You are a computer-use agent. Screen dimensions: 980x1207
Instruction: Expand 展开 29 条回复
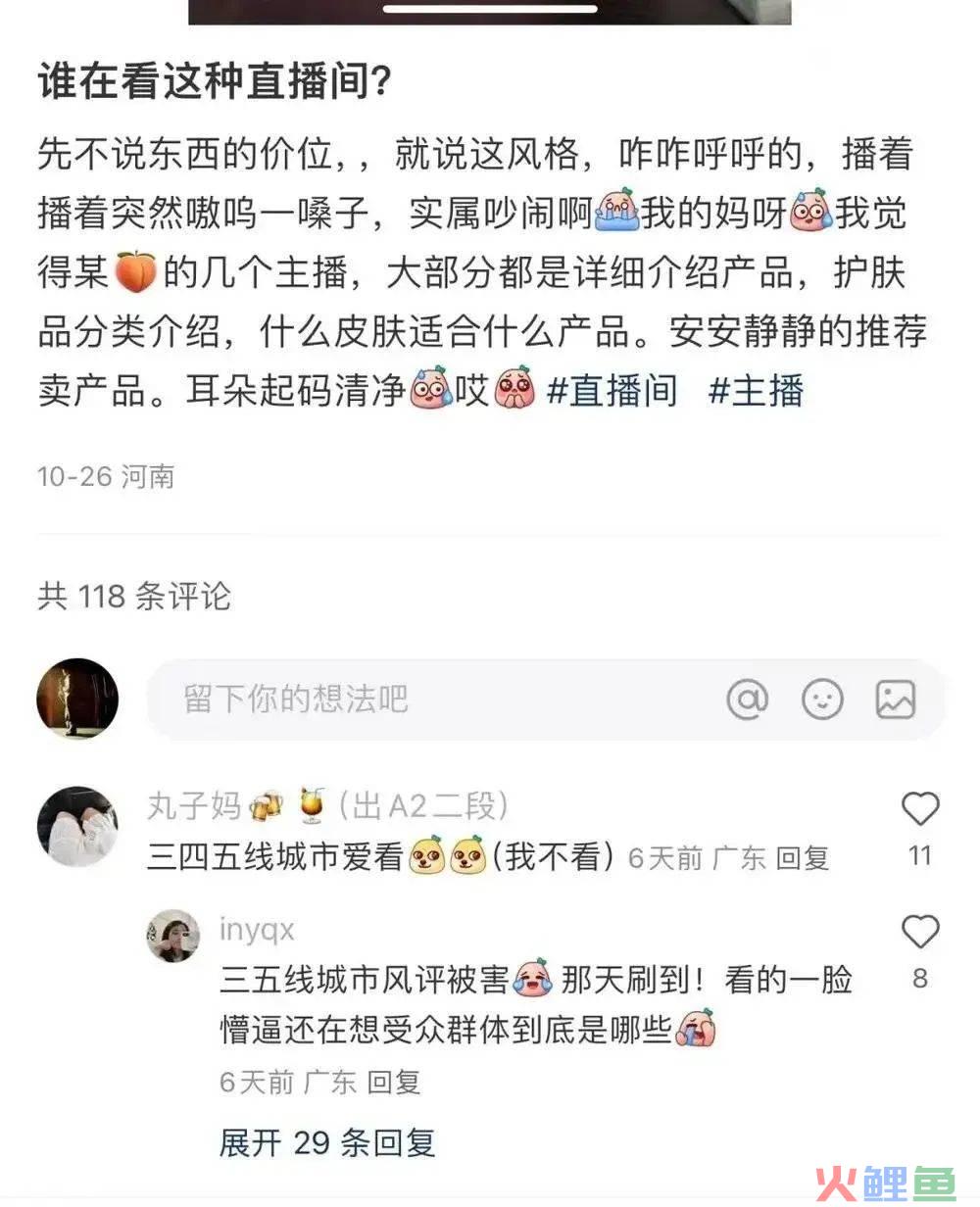coord(327,1142)
